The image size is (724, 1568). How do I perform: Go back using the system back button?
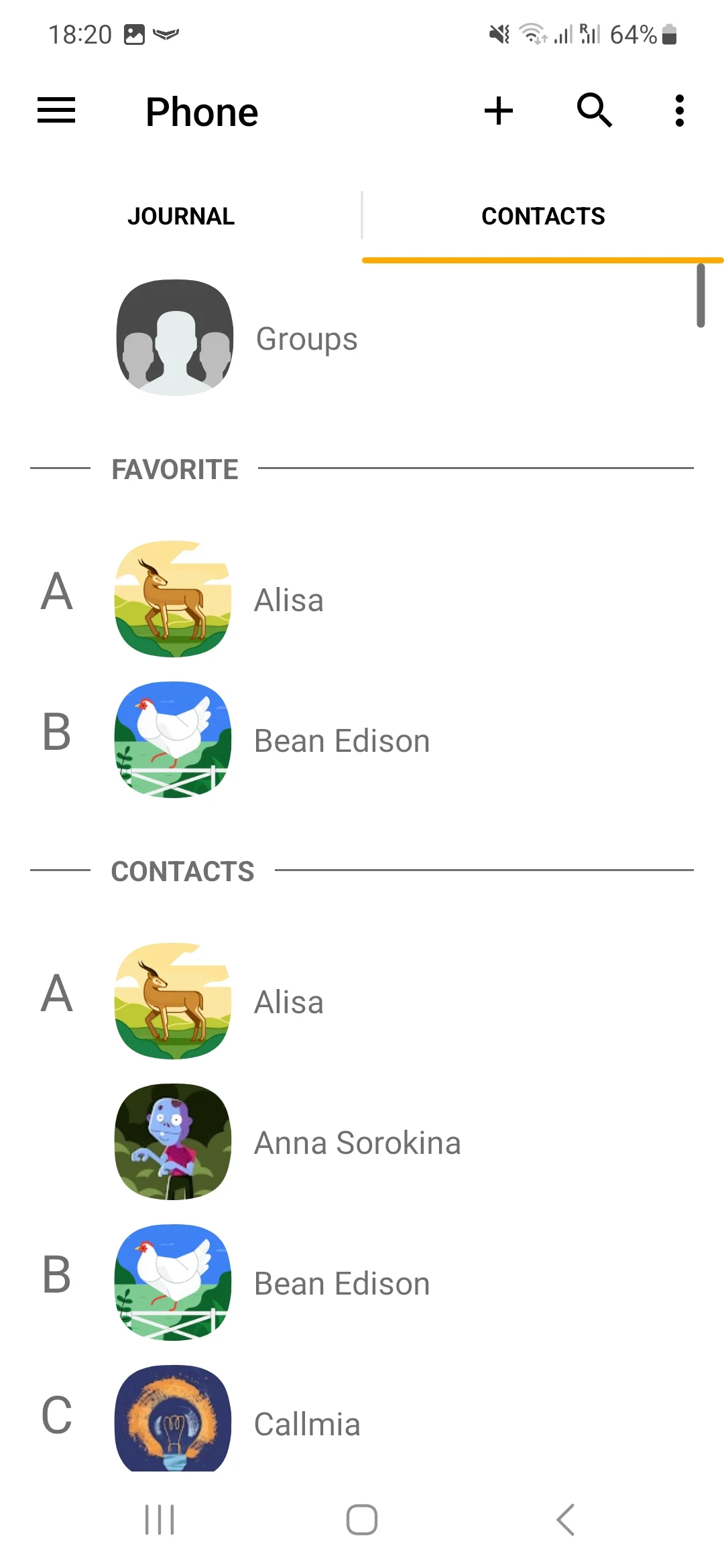click(565, 1519)
